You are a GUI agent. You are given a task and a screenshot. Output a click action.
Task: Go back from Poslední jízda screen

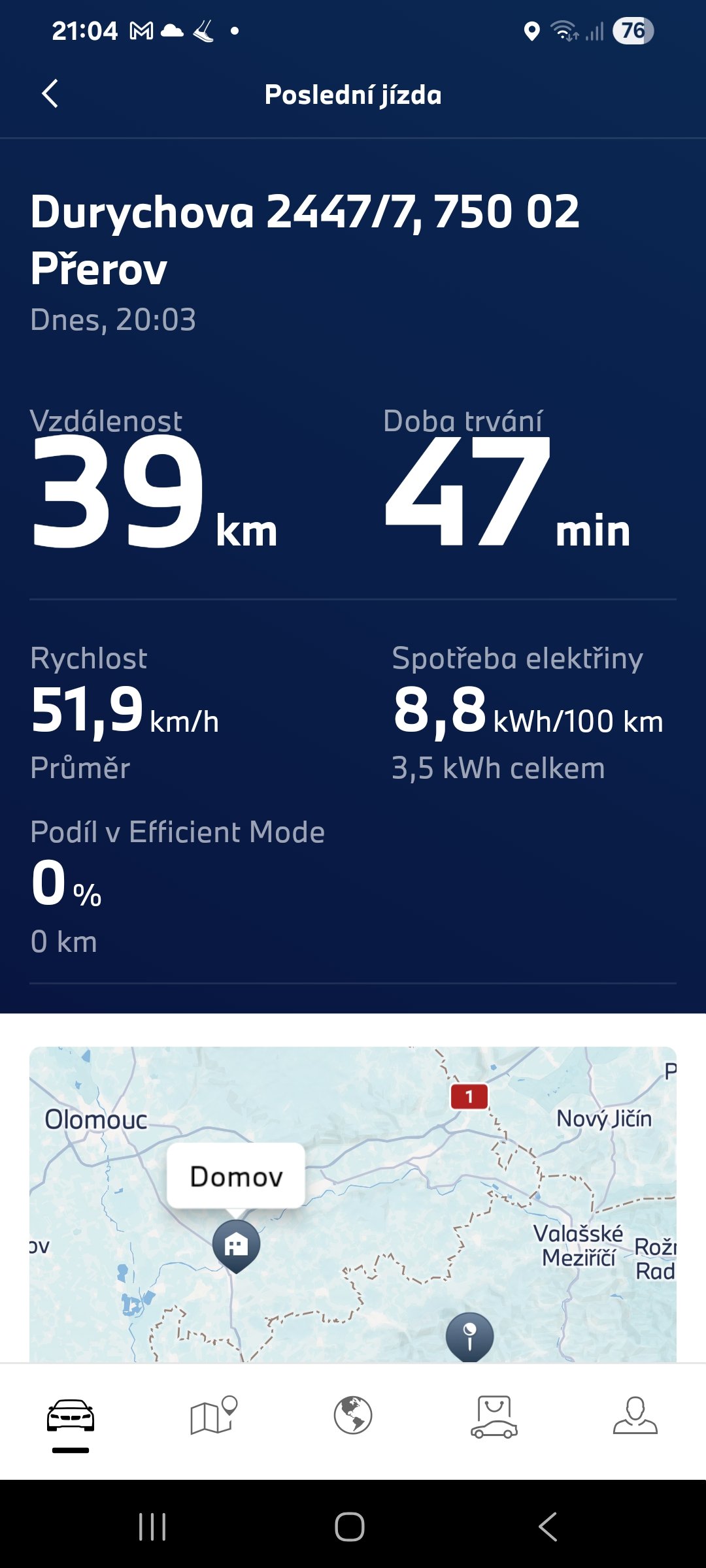50,94
